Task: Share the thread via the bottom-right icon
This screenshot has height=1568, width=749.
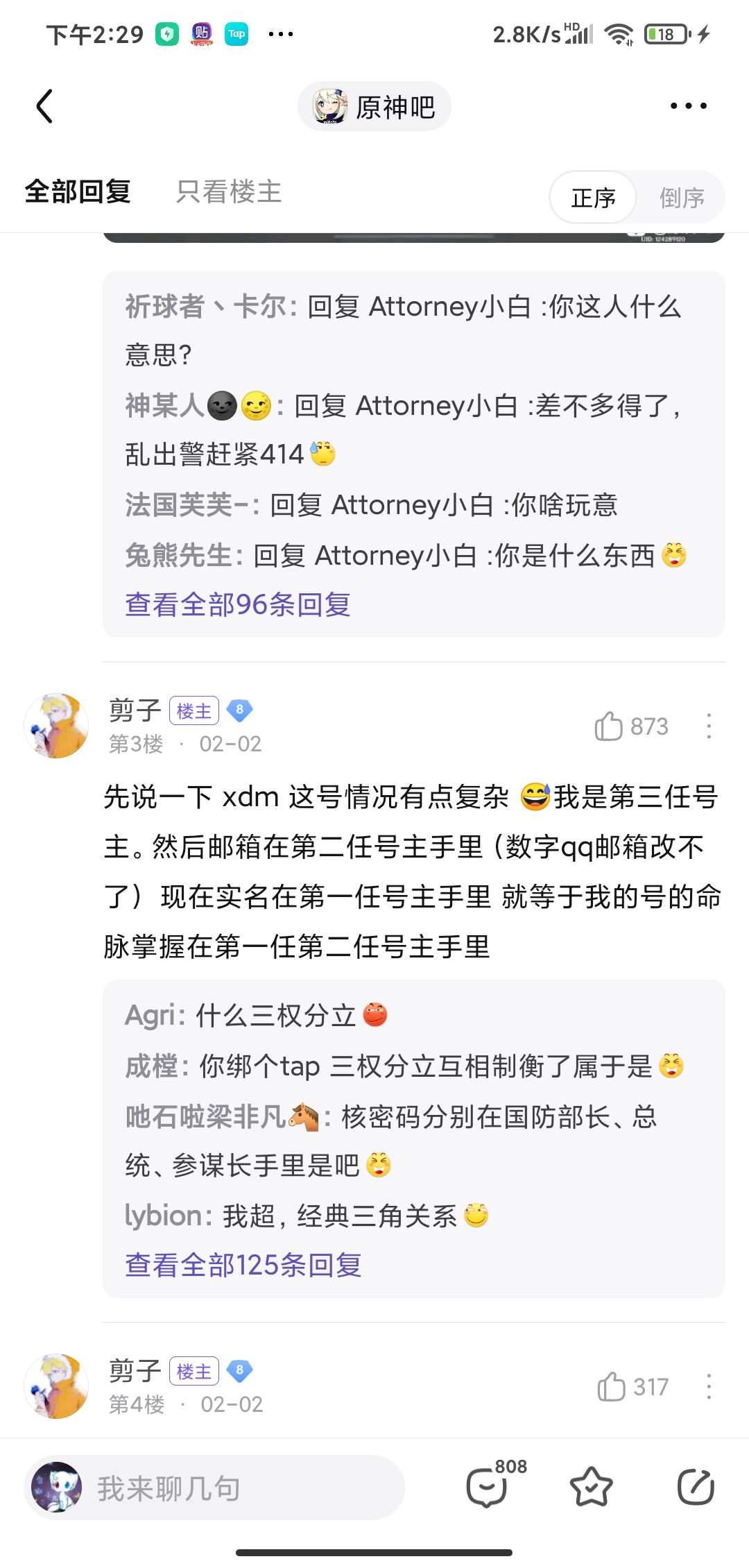Action: tap(696, 1487)
